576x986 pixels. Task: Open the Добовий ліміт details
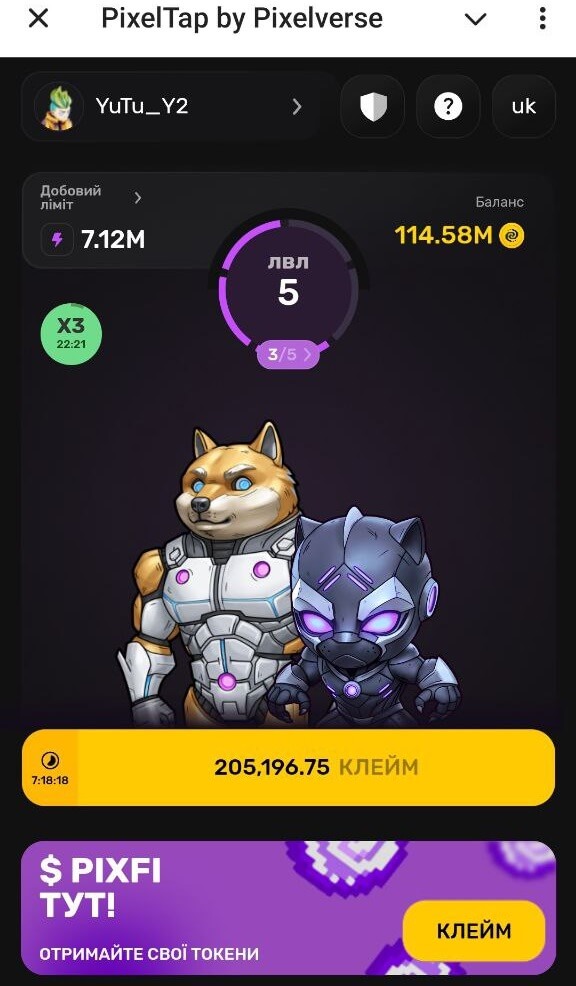click(x=91, y=197)
